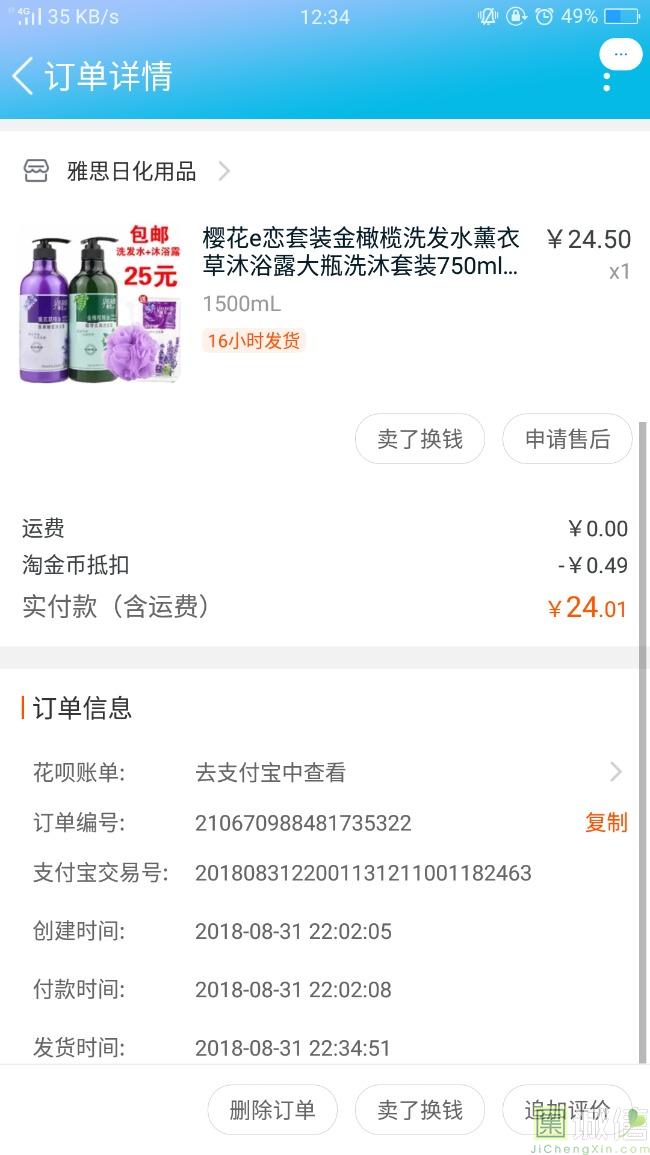The image size is (650, 1155).
Task: Copy the order number with 复制
Action: point(606,822)
